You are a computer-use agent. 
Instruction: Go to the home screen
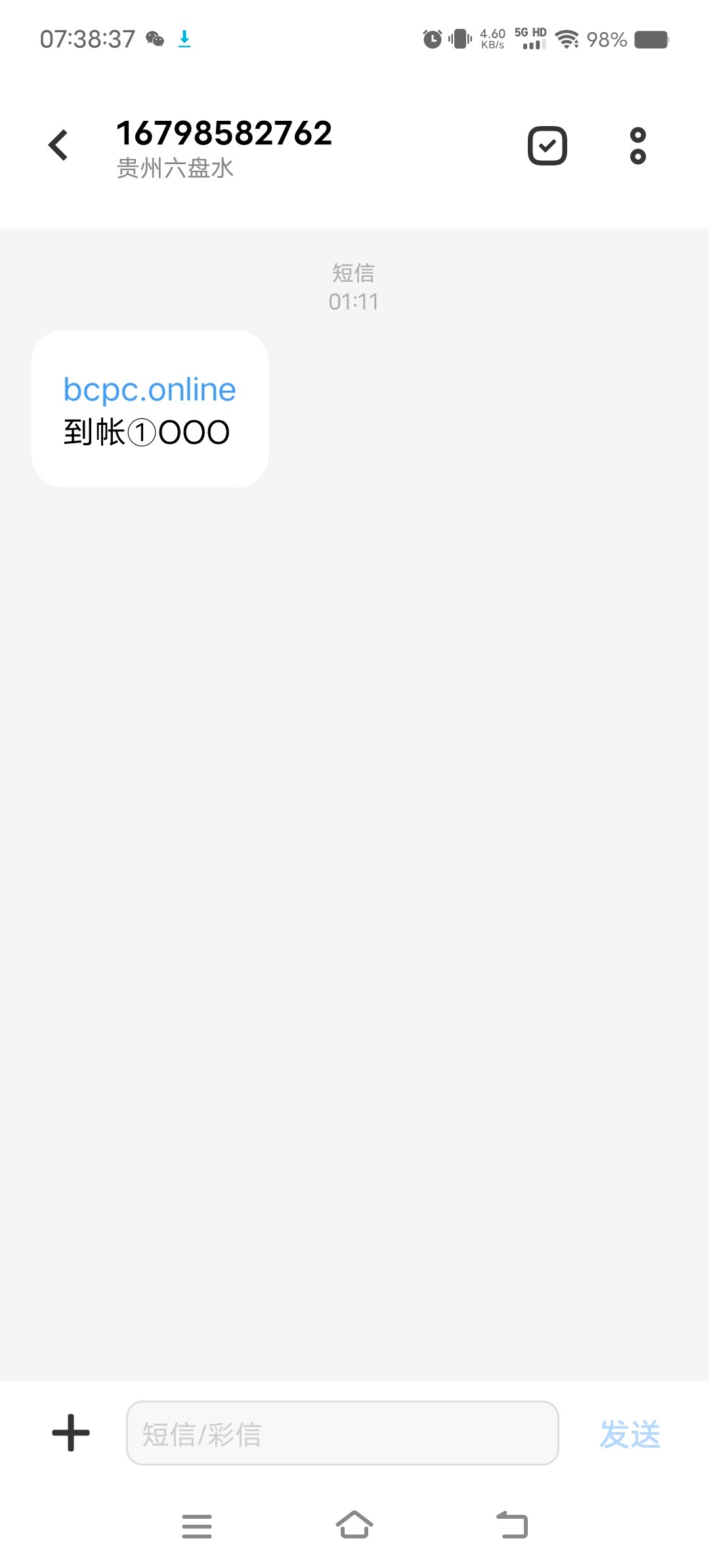[x=354, y=1525]
